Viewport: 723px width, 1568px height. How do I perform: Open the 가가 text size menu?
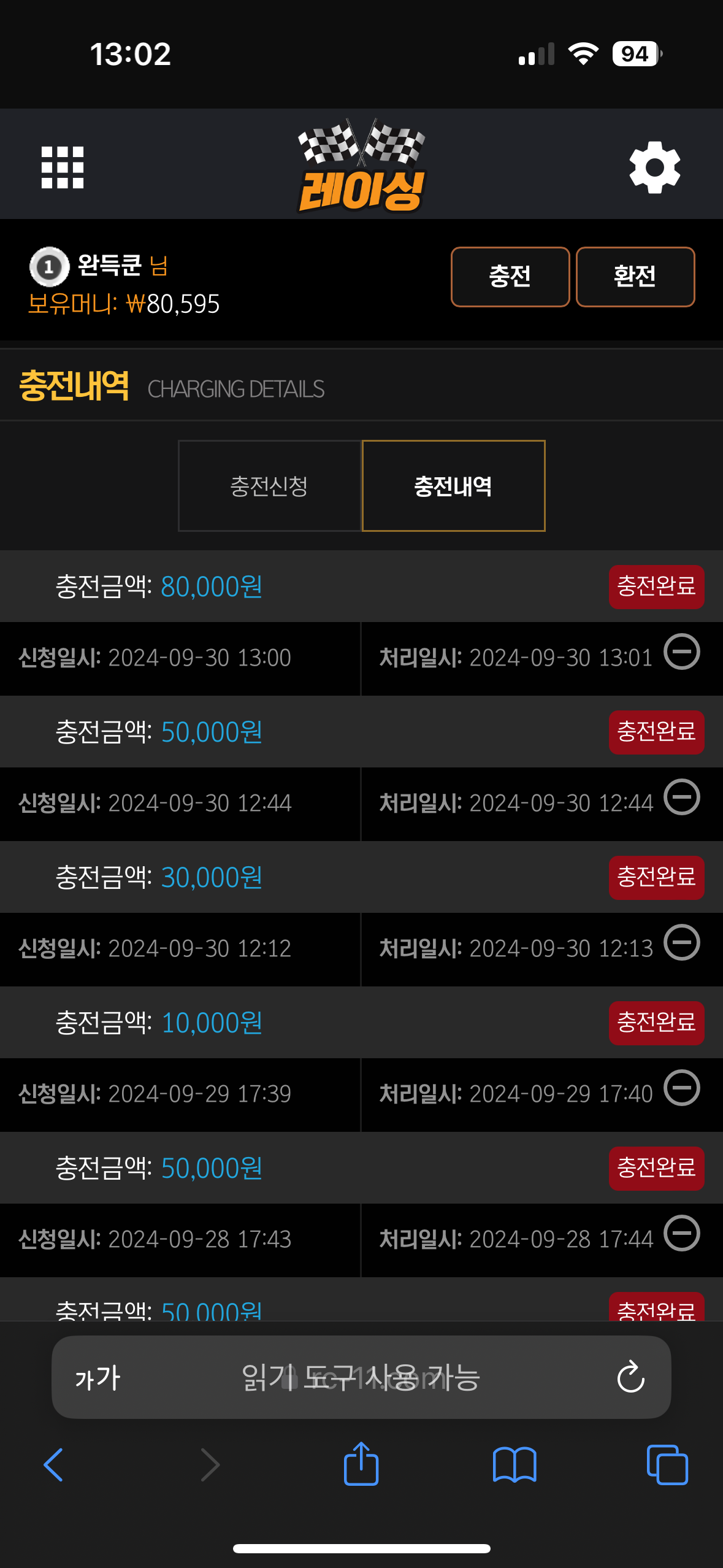[x=98, y=1378]
